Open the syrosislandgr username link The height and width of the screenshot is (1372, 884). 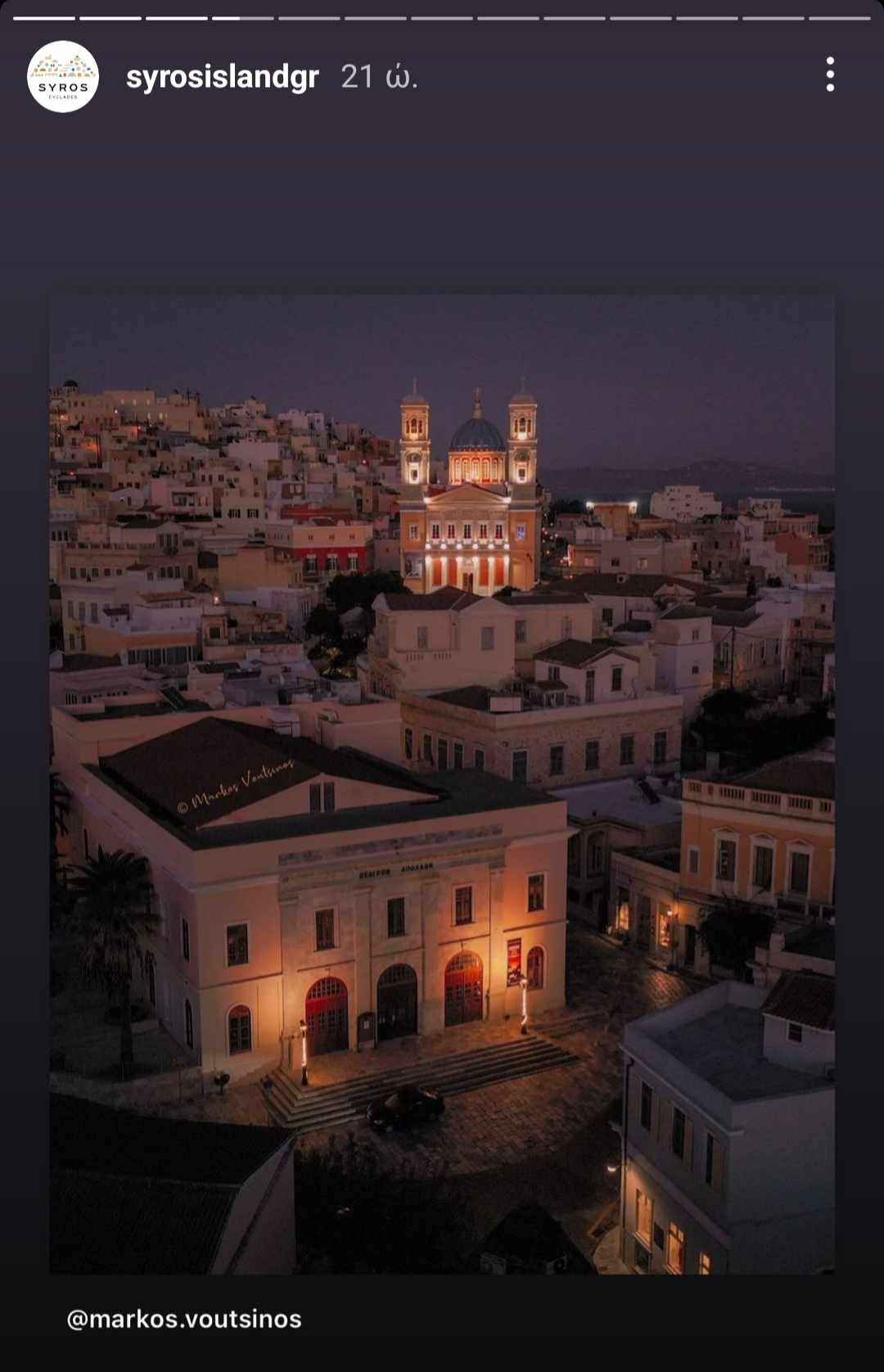[x=222, y=77]
